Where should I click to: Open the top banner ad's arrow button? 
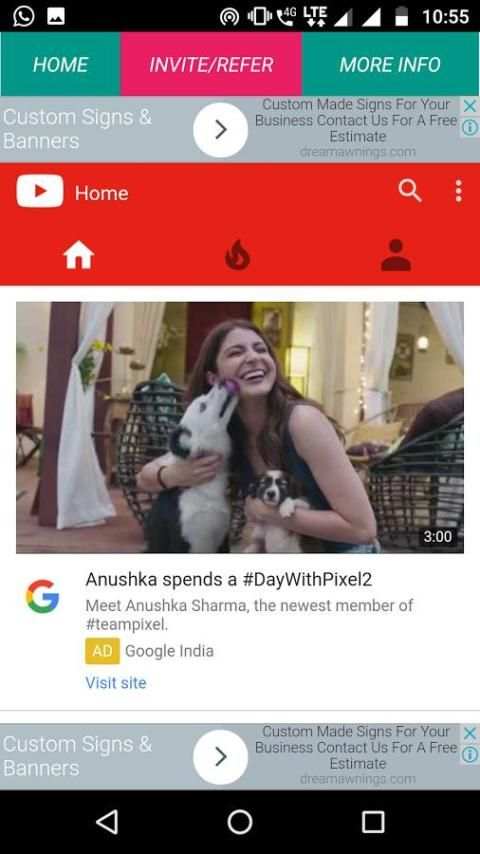pyautogui.click(x=220, y=130)
